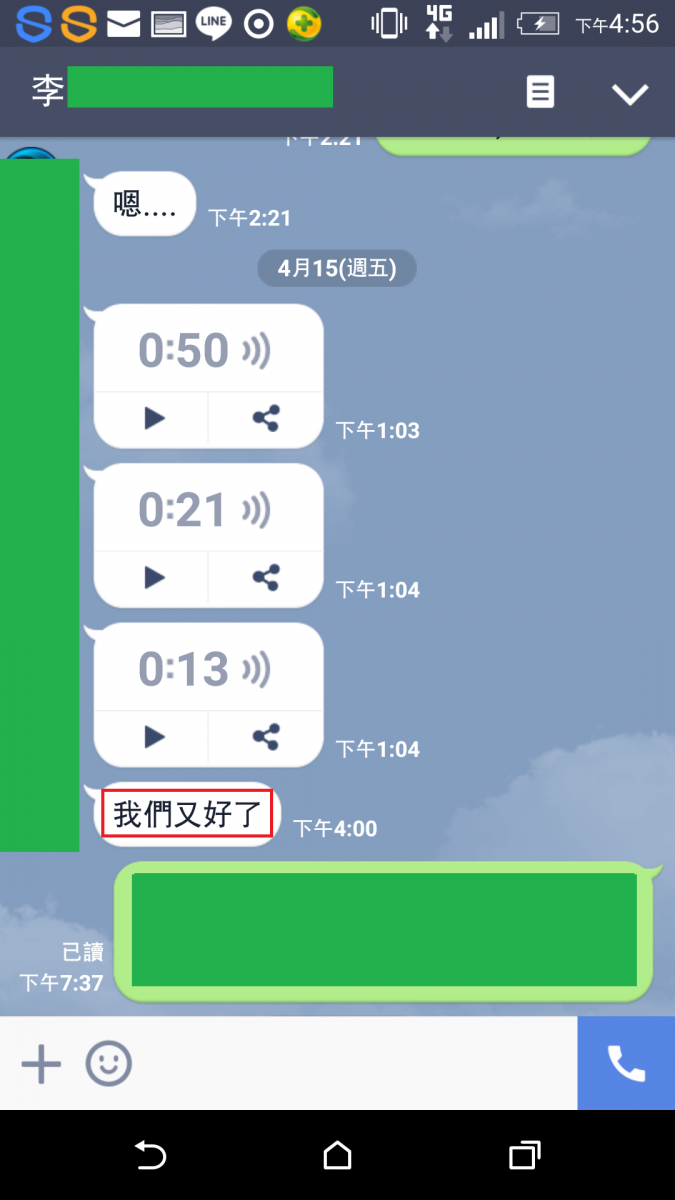Viewport: 675px width, 1200px height.
Task: Play the 0:13 voice message
Action: pos(153,737)
